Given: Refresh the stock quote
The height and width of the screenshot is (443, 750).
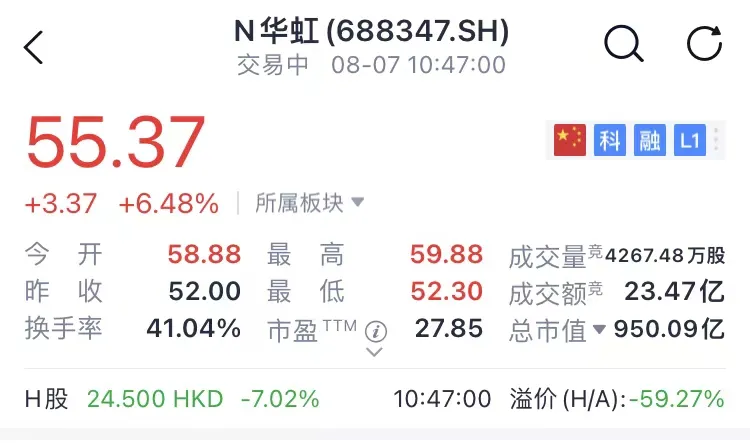Looking at the screenshot, I should [704, 45].
